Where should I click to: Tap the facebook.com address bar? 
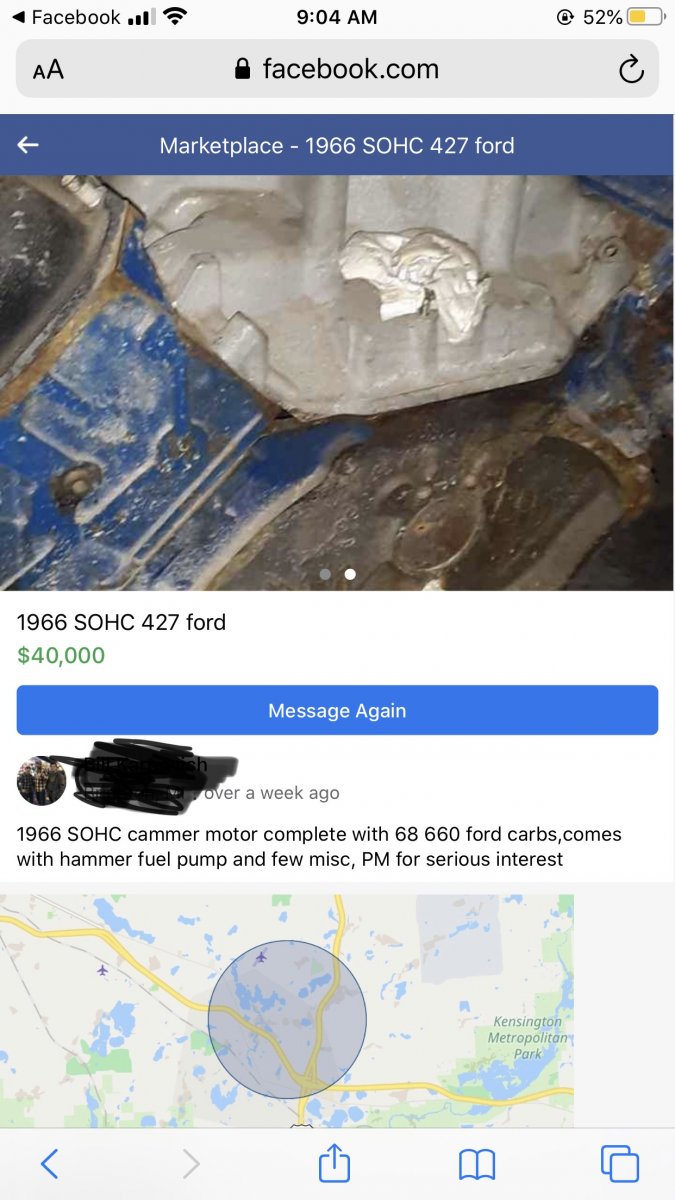point(337,69)
